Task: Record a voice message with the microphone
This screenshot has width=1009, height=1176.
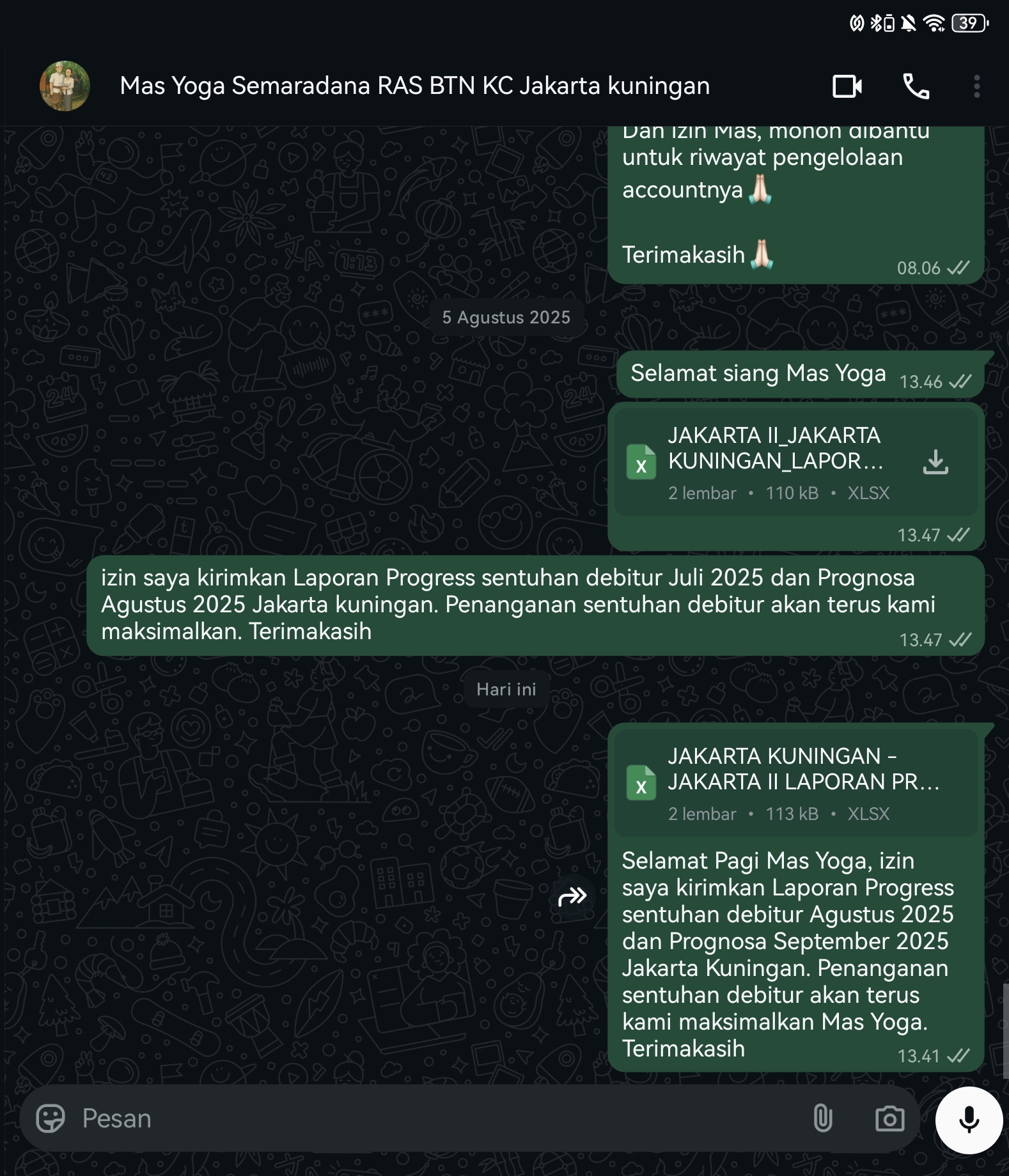Action: click(x=969, y=1120)
